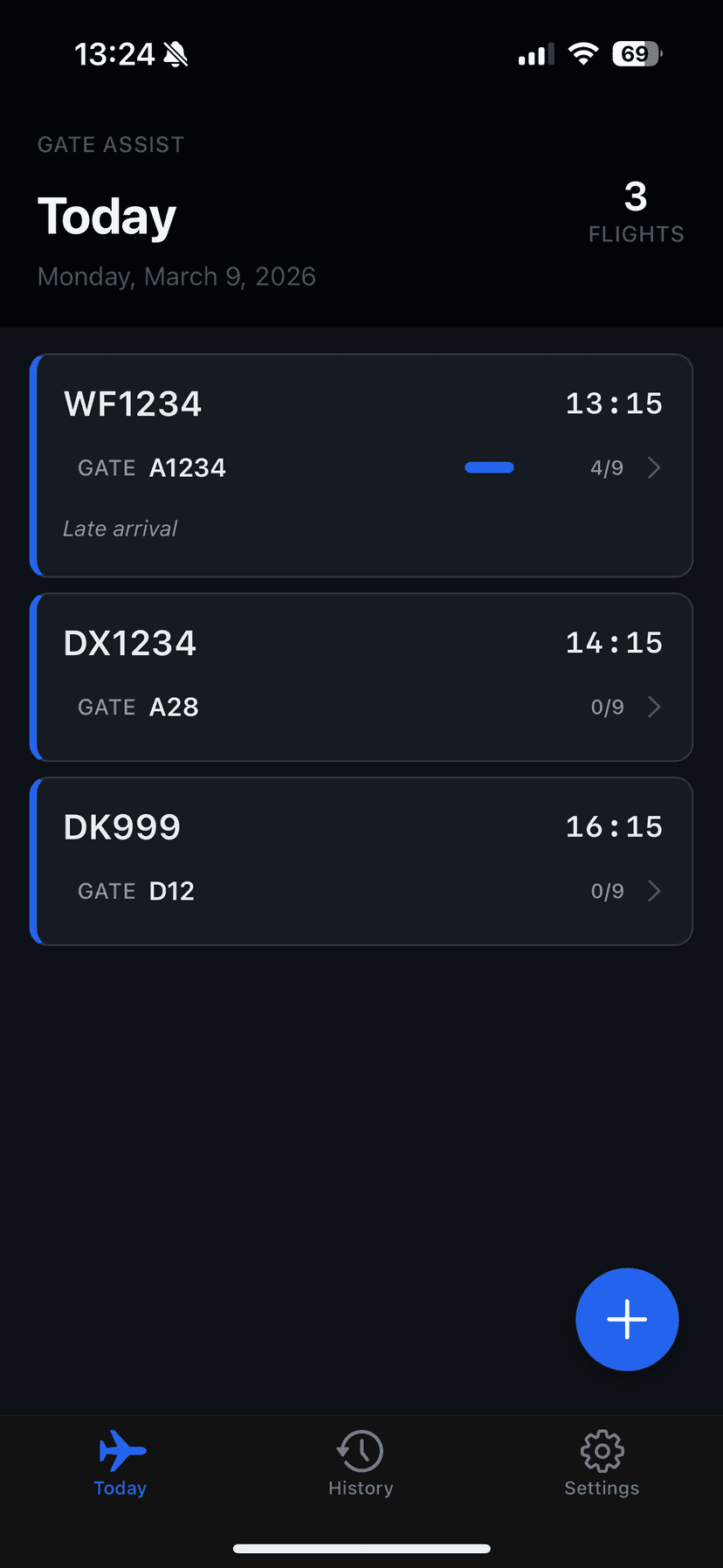This screenshot has height=1568, width=723.
Task: Open the History clock icon
Action: [x=360, y=1449]
